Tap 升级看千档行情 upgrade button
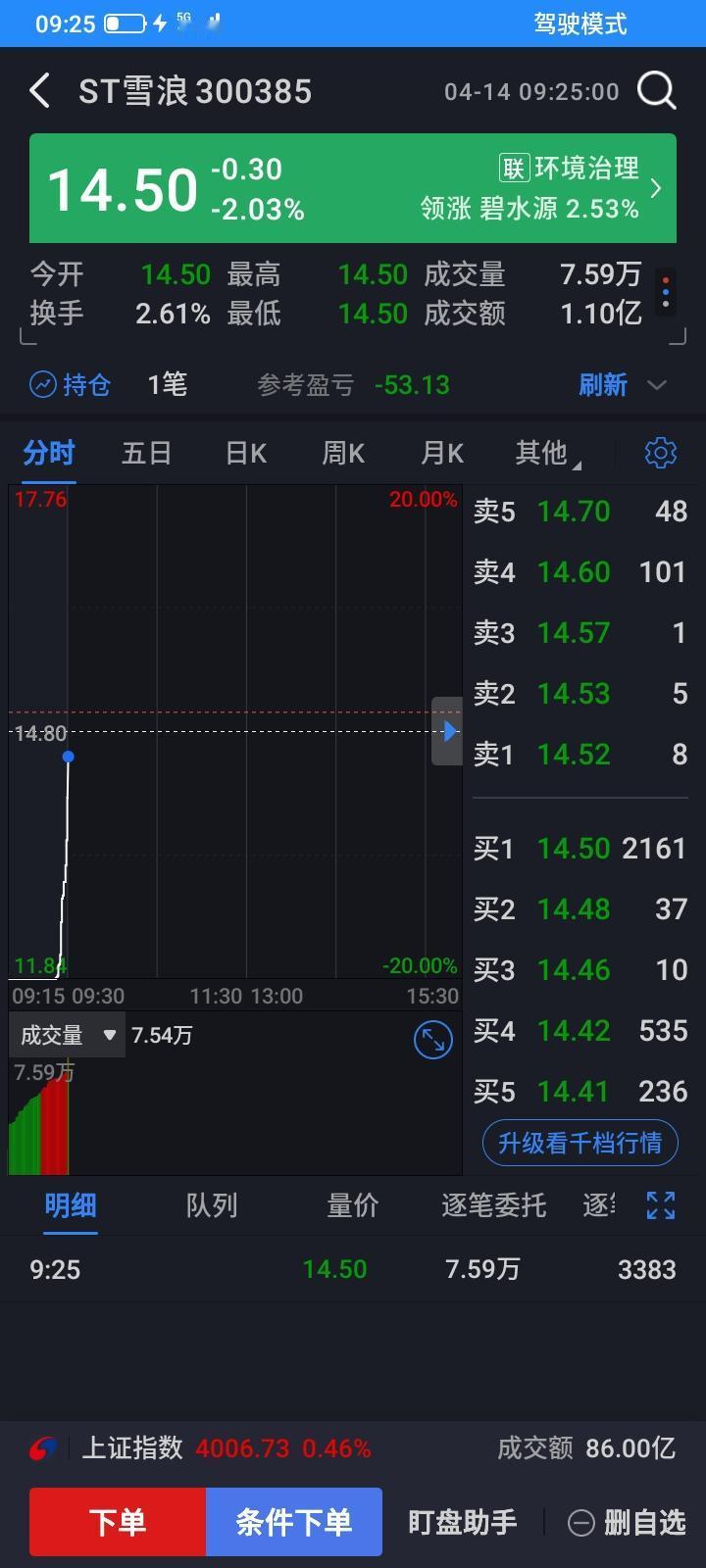 coord(580,1143)
